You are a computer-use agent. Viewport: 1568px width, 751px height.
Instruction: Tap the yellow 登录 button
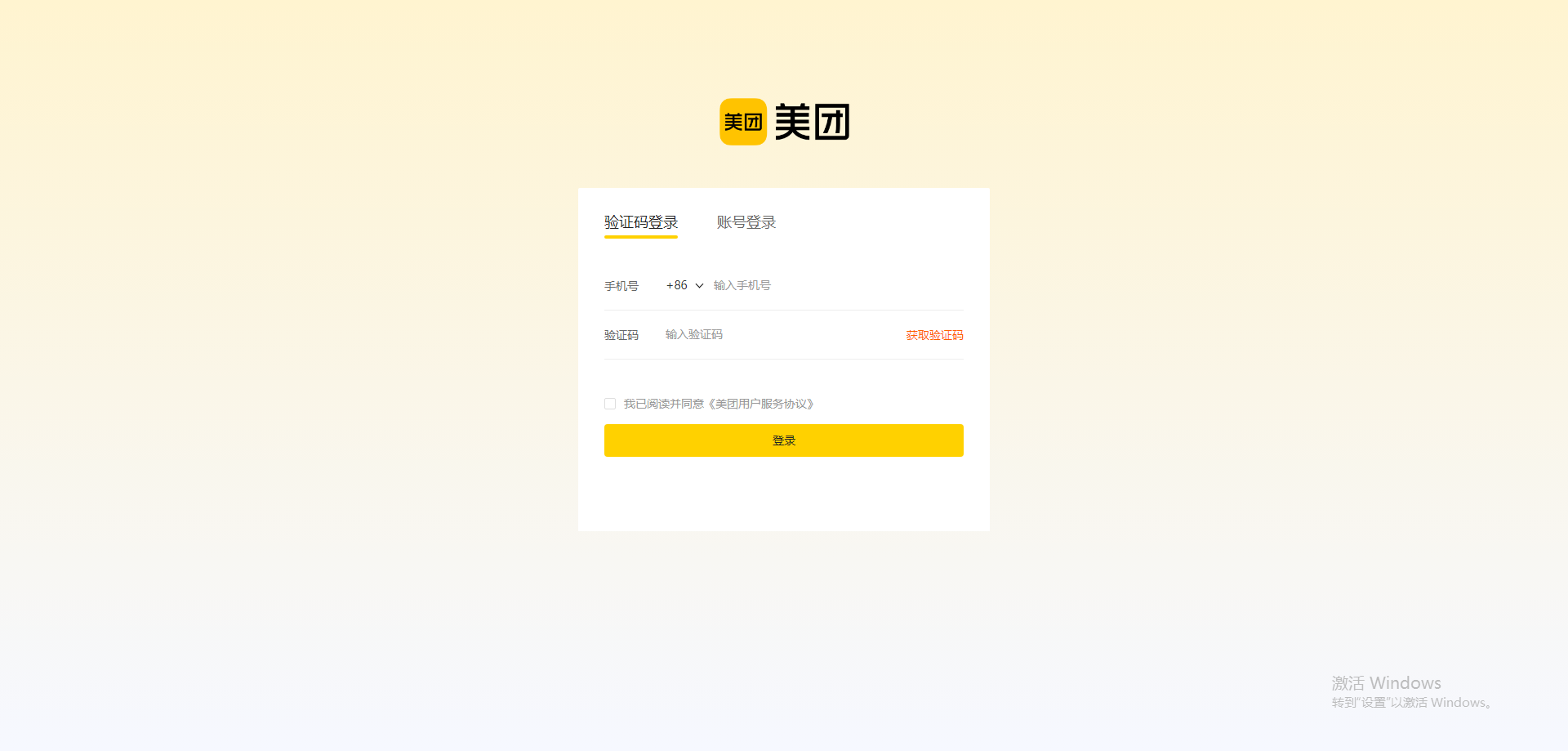[783, 440]
